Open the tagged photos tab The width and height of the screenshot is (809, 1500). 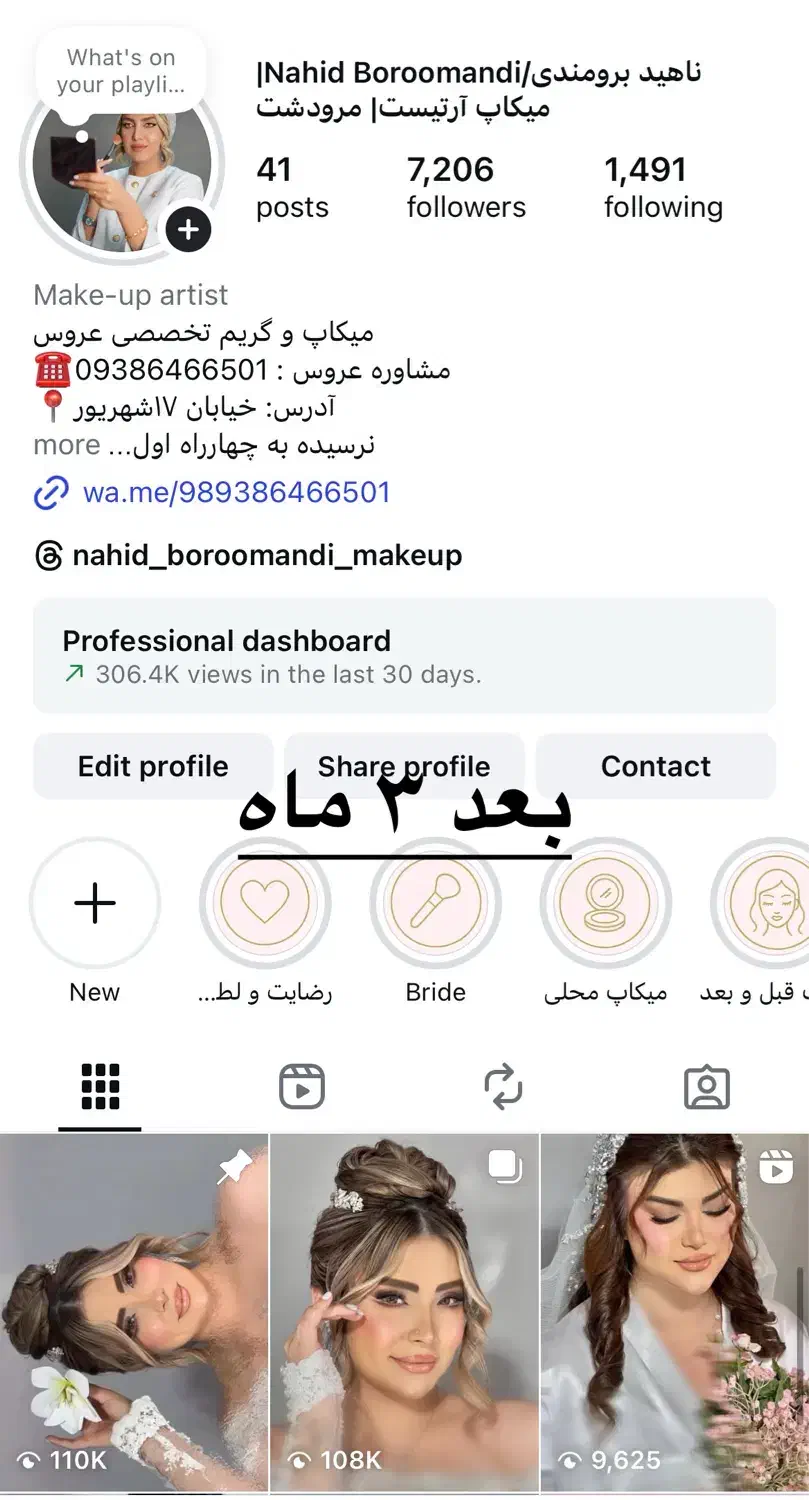707,1087
